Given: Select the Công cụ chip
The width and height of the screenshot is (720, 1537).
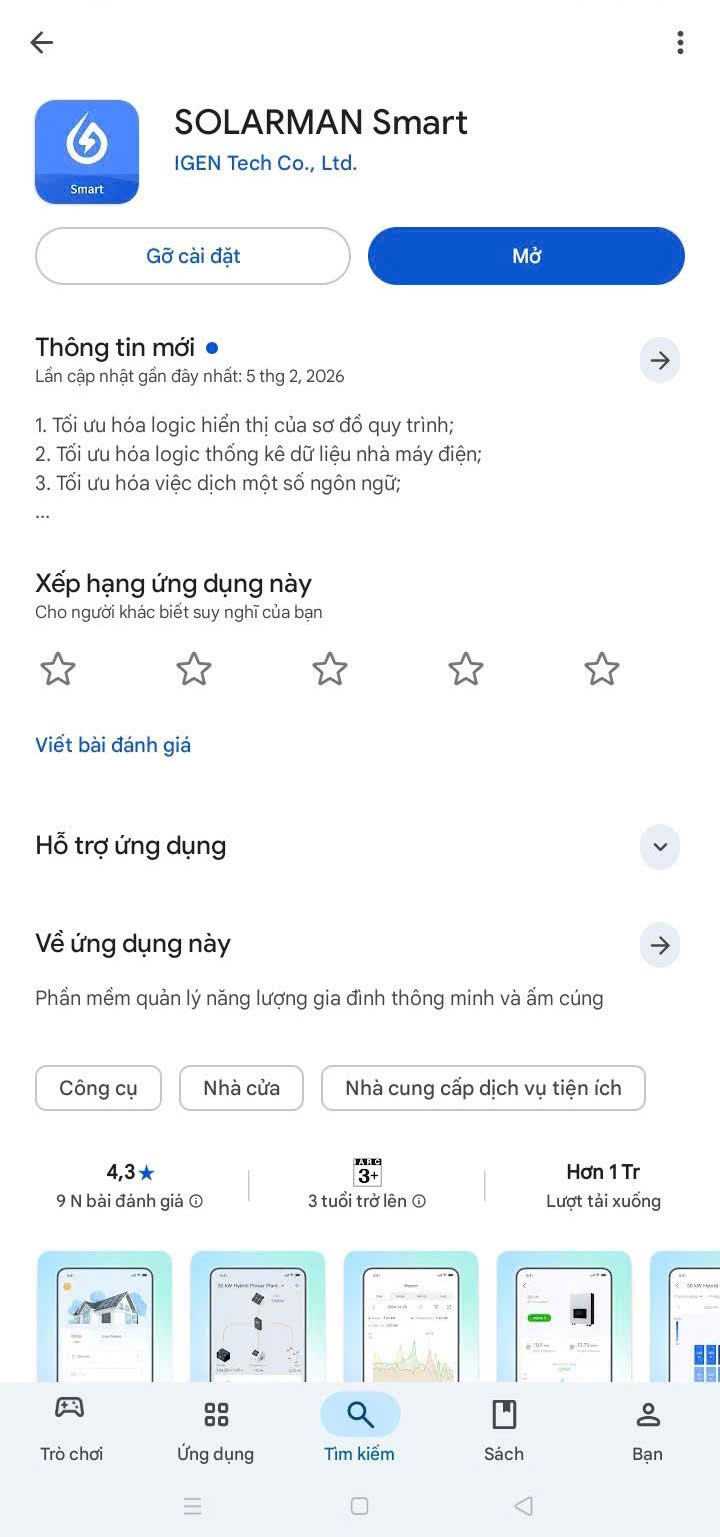Looking at the screenshot, I should point(98,1088).
